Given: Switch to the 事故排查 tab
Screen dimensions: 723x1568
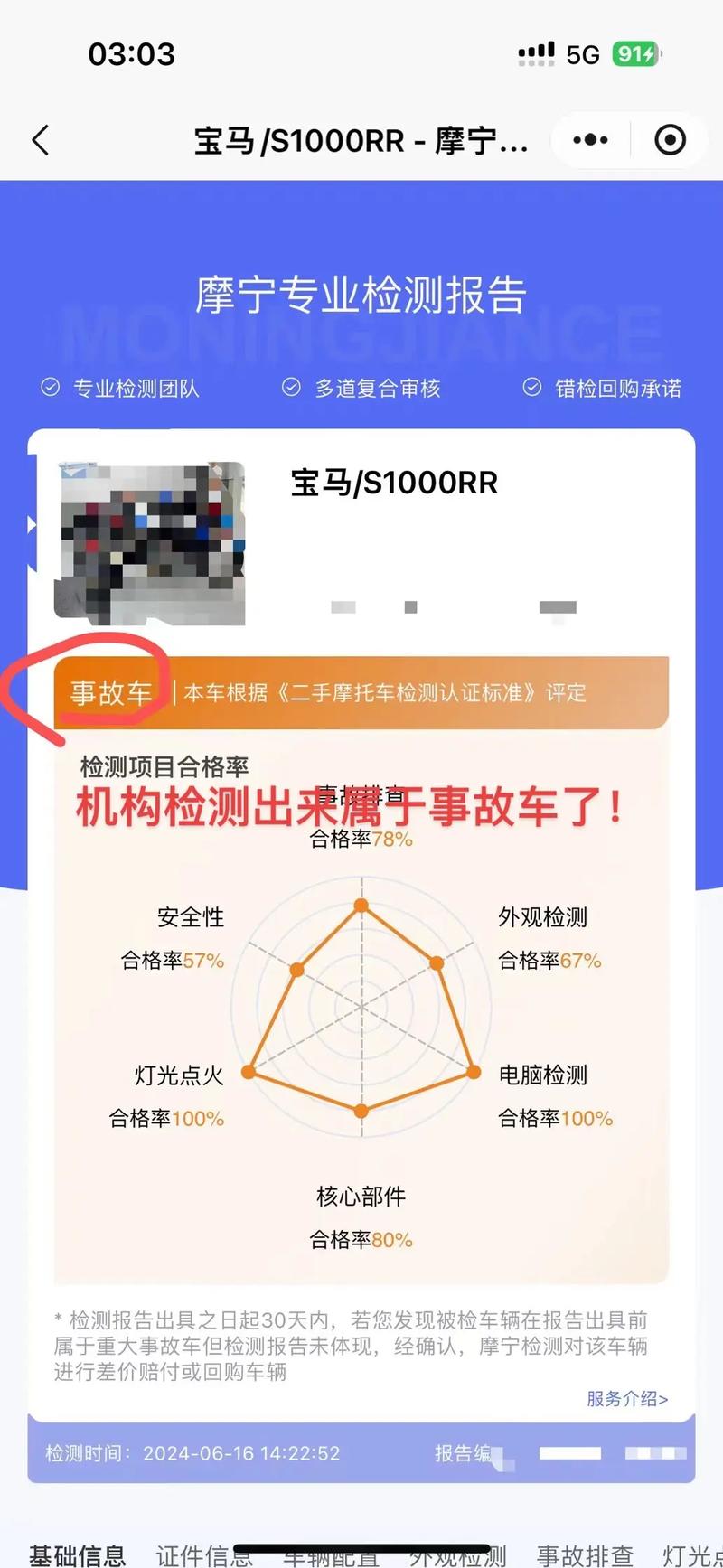Looking at the screenshot, I should point(585,1554).
